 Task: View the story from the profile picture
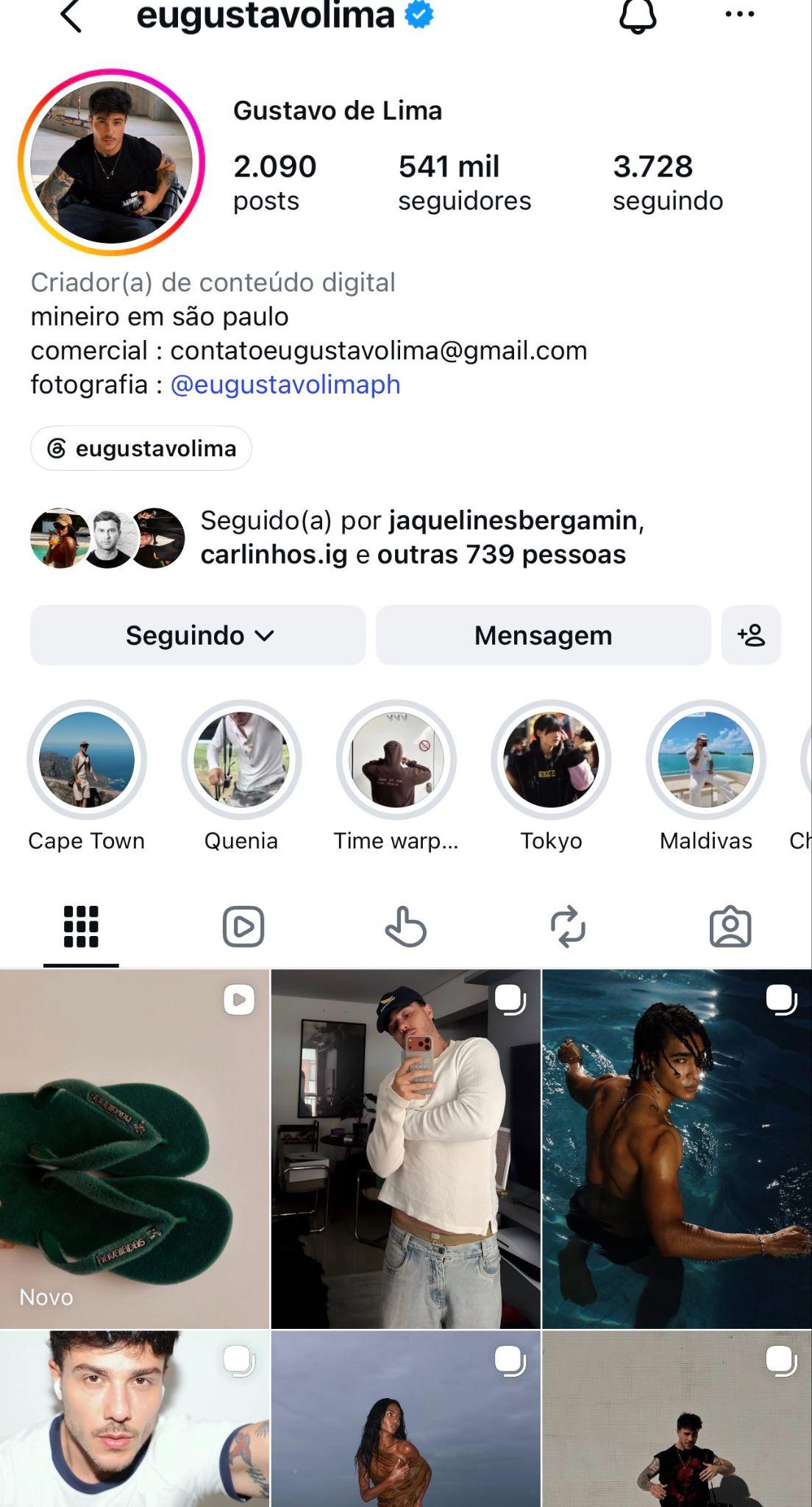pyautogui.click(x=111, y=162)
